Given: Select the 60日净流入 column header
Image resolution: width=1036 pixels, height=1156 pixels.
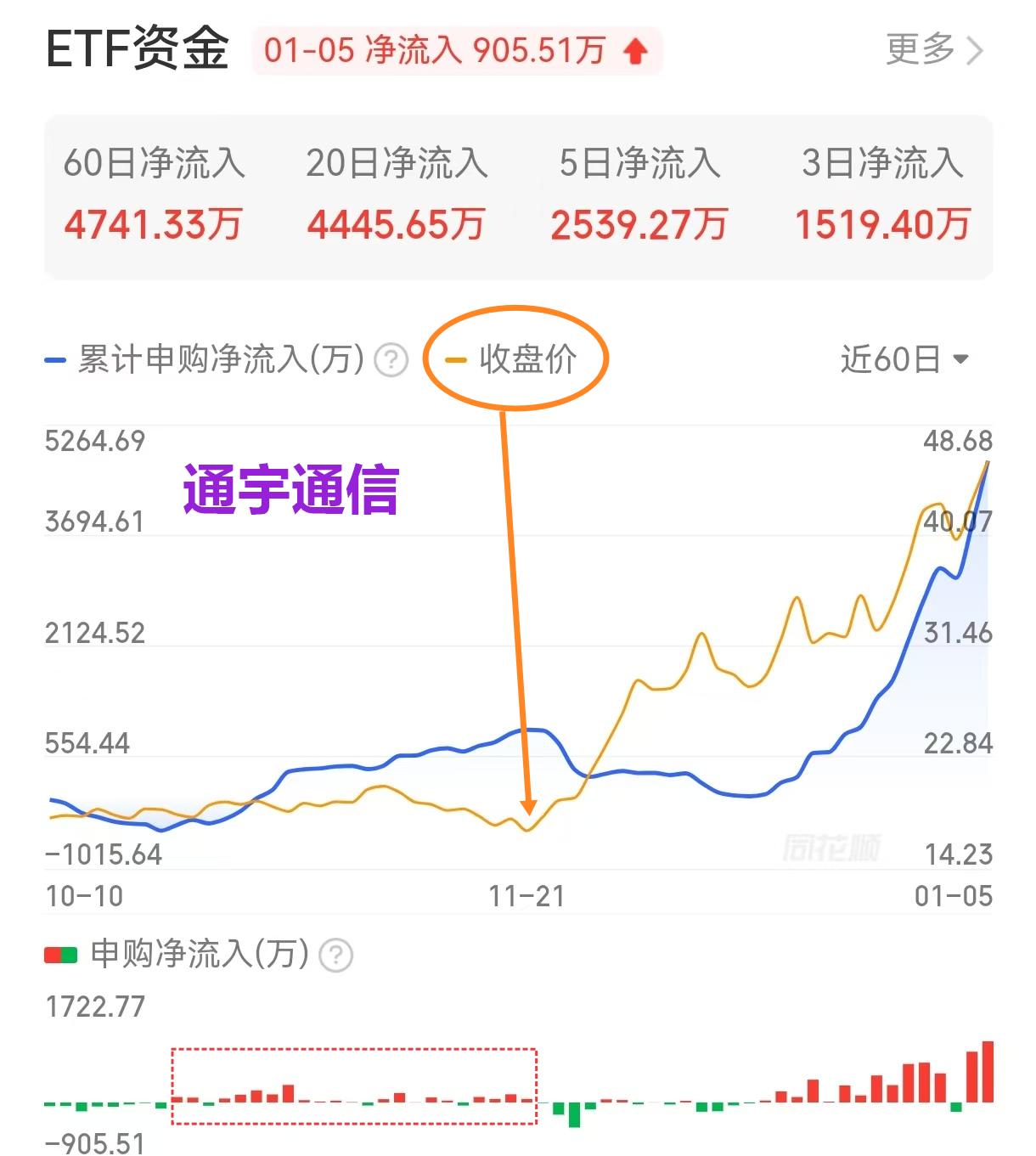Looking at the screenshot, I should (x=154, y=166).
